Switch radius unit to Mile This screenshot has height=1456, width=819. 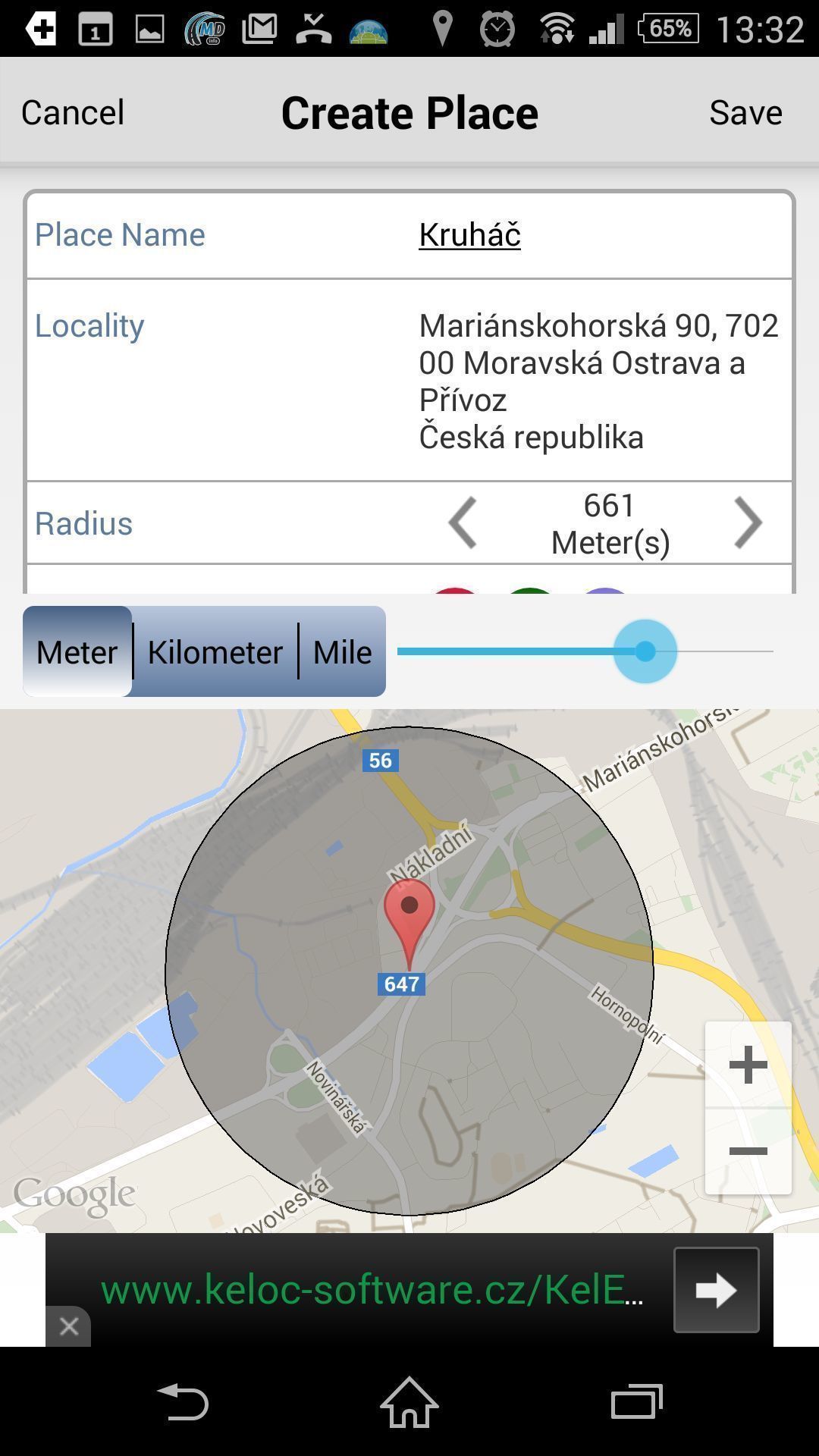342,651
